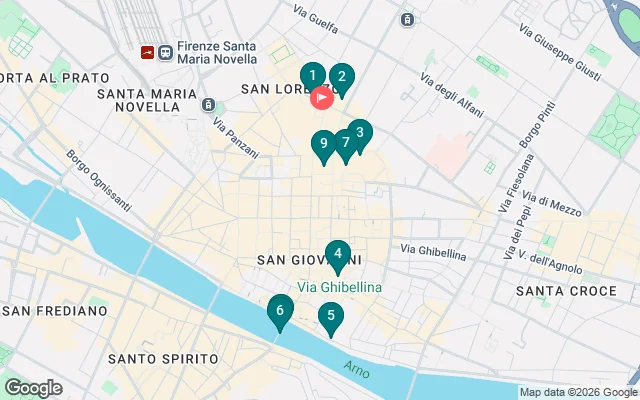Open map marker number 5
This screenshot has width=640, height=400.
[330, 316]
